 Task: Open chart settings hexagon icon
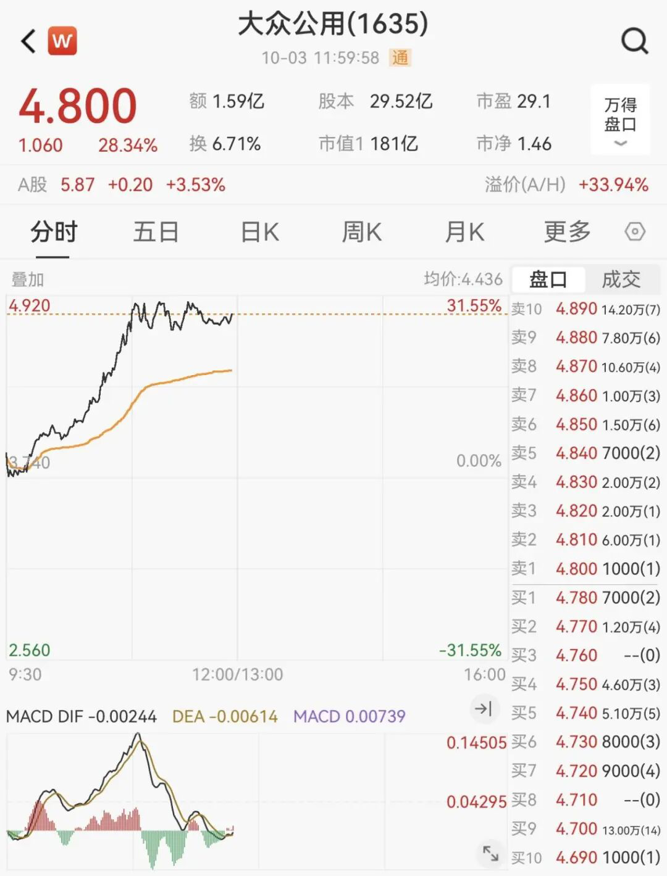pos(635,232)
